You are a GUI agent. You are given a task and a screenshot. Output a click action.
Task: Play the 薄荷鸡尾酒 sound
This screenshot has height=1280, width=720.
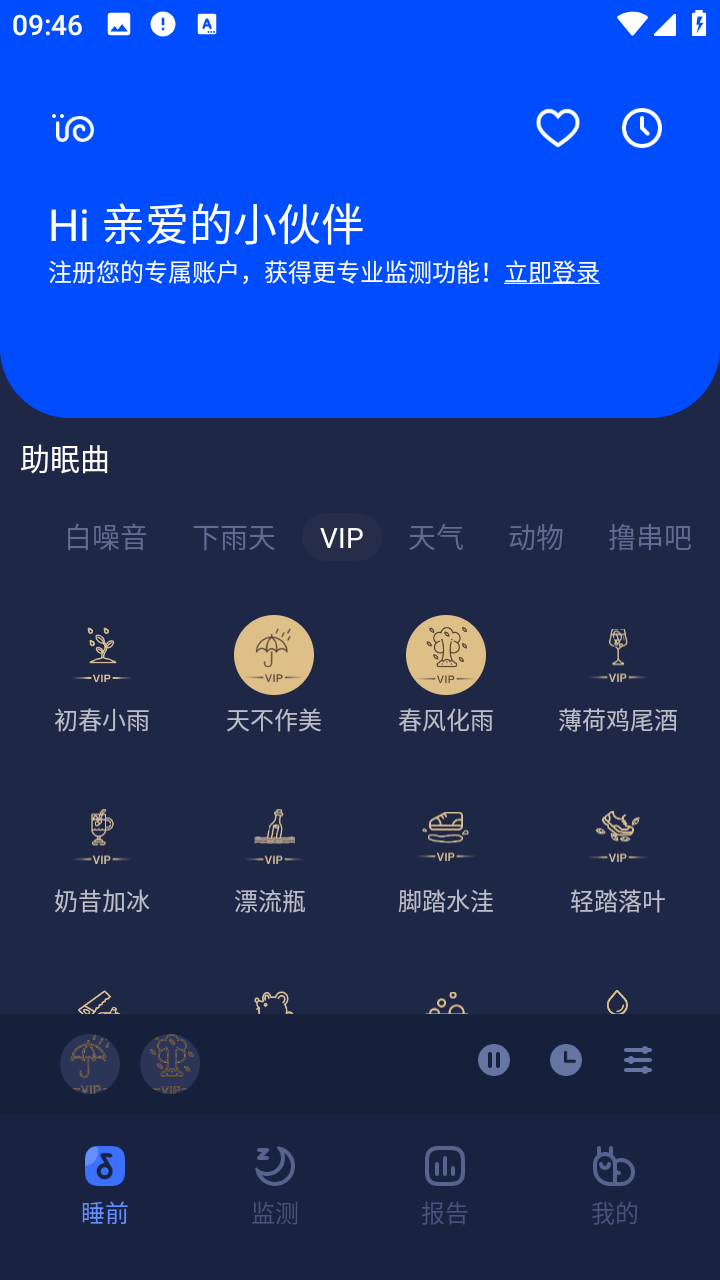[x=618, y=655]
